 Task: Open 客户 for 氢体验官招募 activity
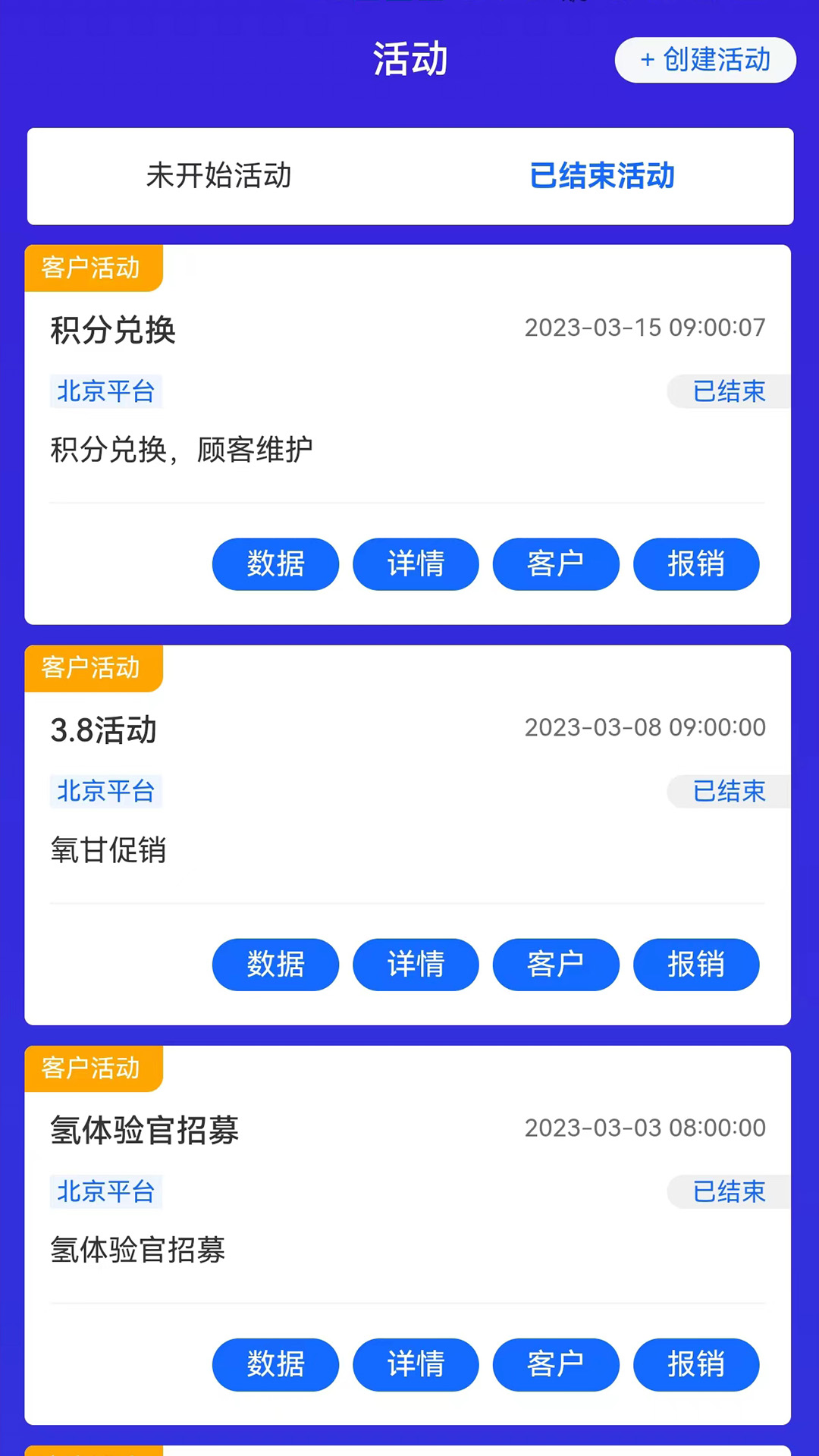click(556, 1365)
